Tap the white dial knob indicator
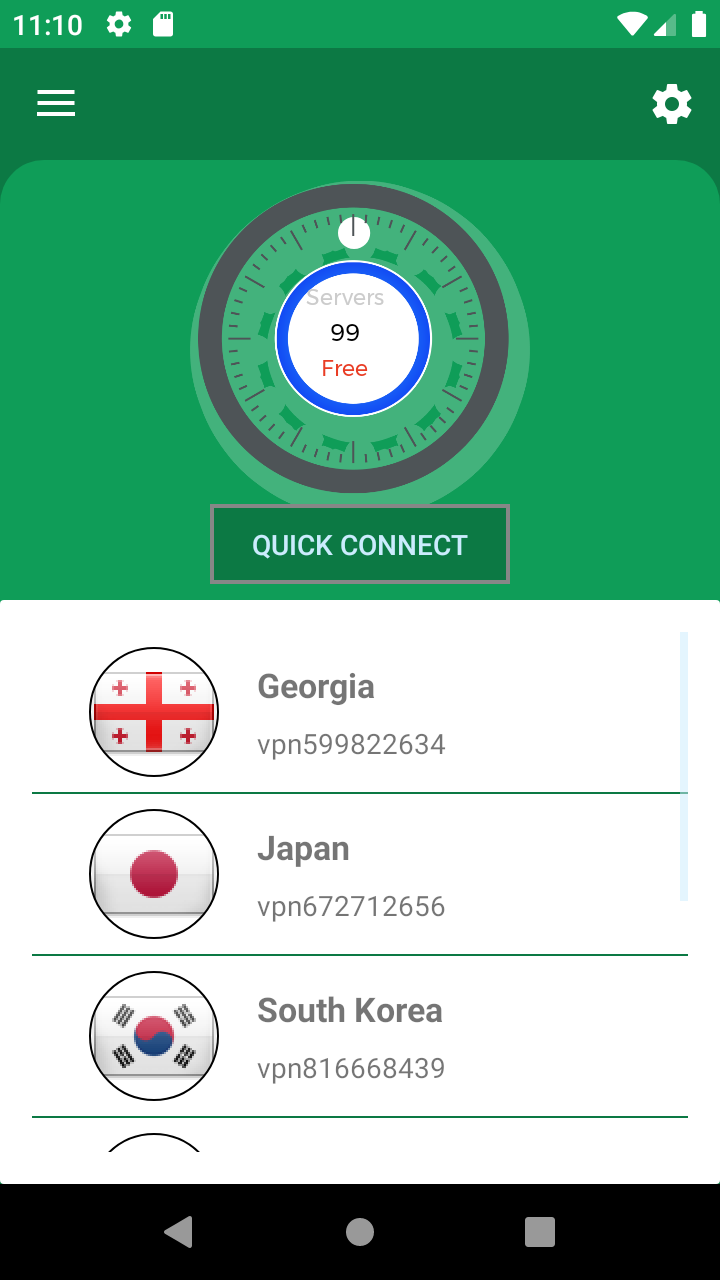The image size is (720, 1280). tap(352, 232)
